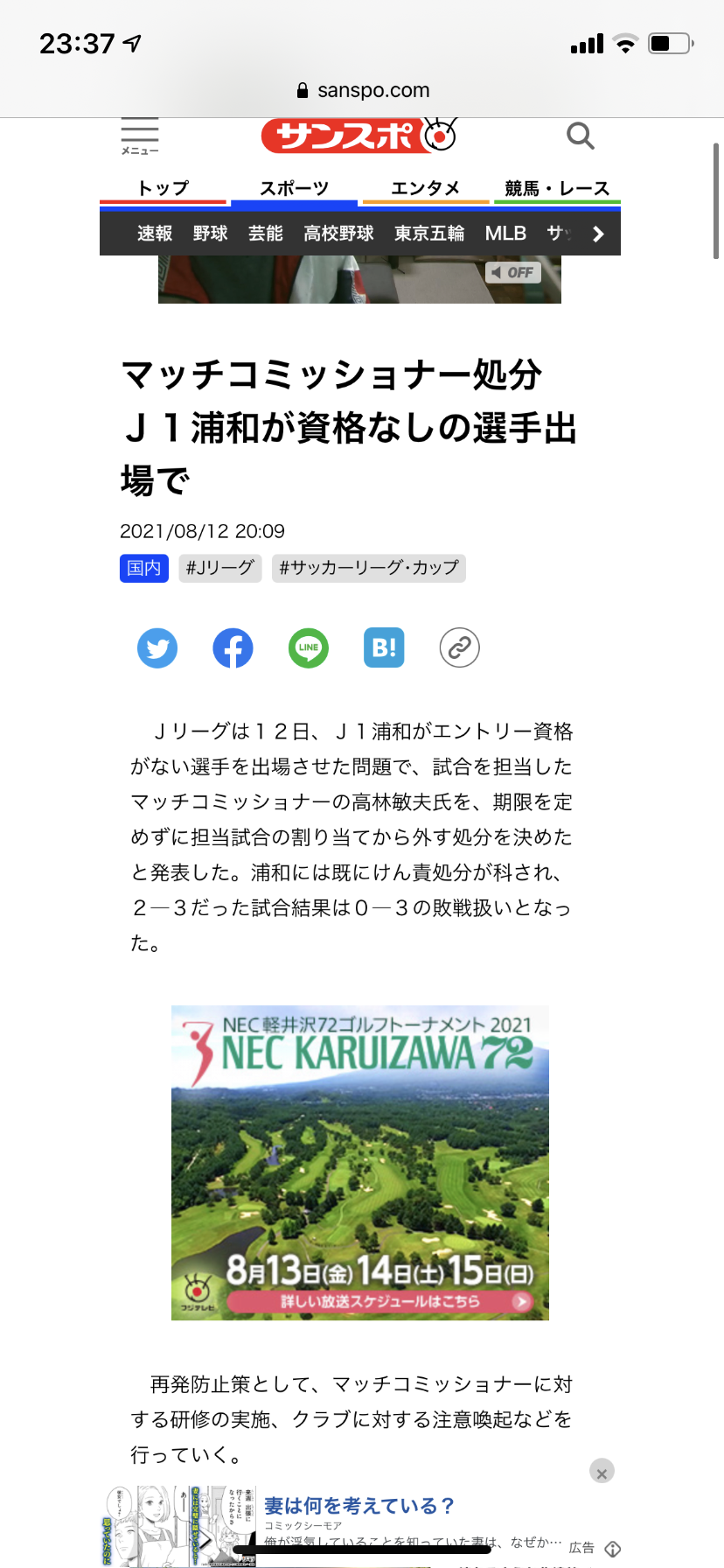
Task: Open the 東京五輪 sub-category
Action: tap(429, 234)
